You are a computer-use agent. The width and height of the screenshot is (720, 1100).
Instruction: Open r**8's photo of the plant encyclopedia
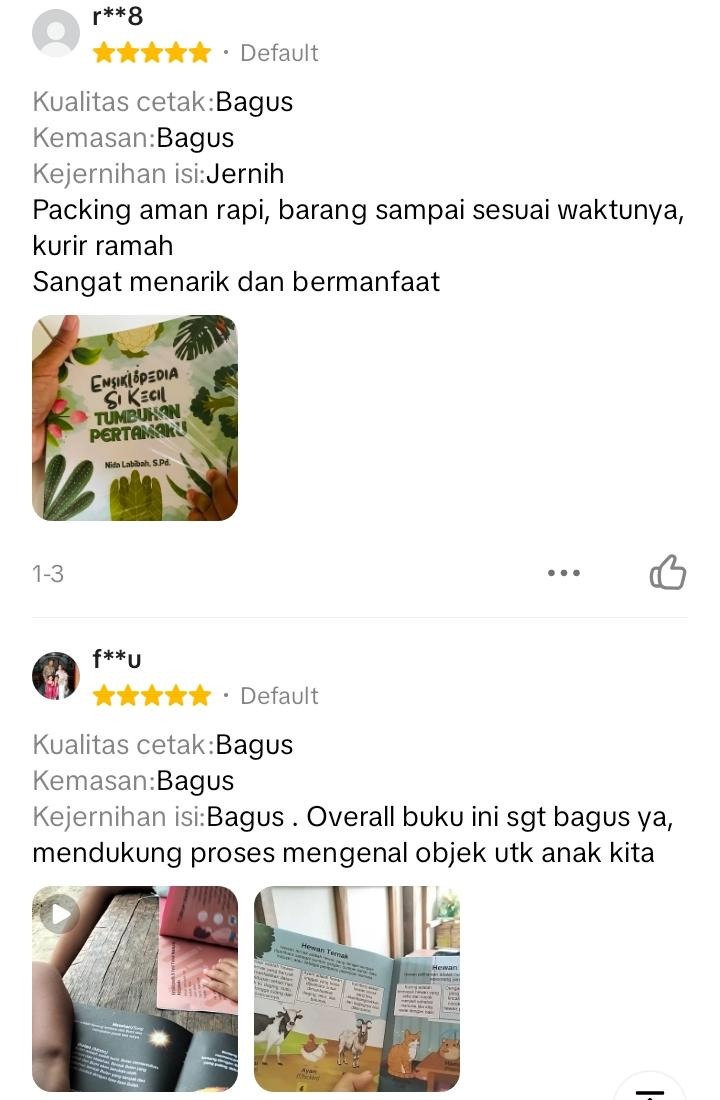135,418
